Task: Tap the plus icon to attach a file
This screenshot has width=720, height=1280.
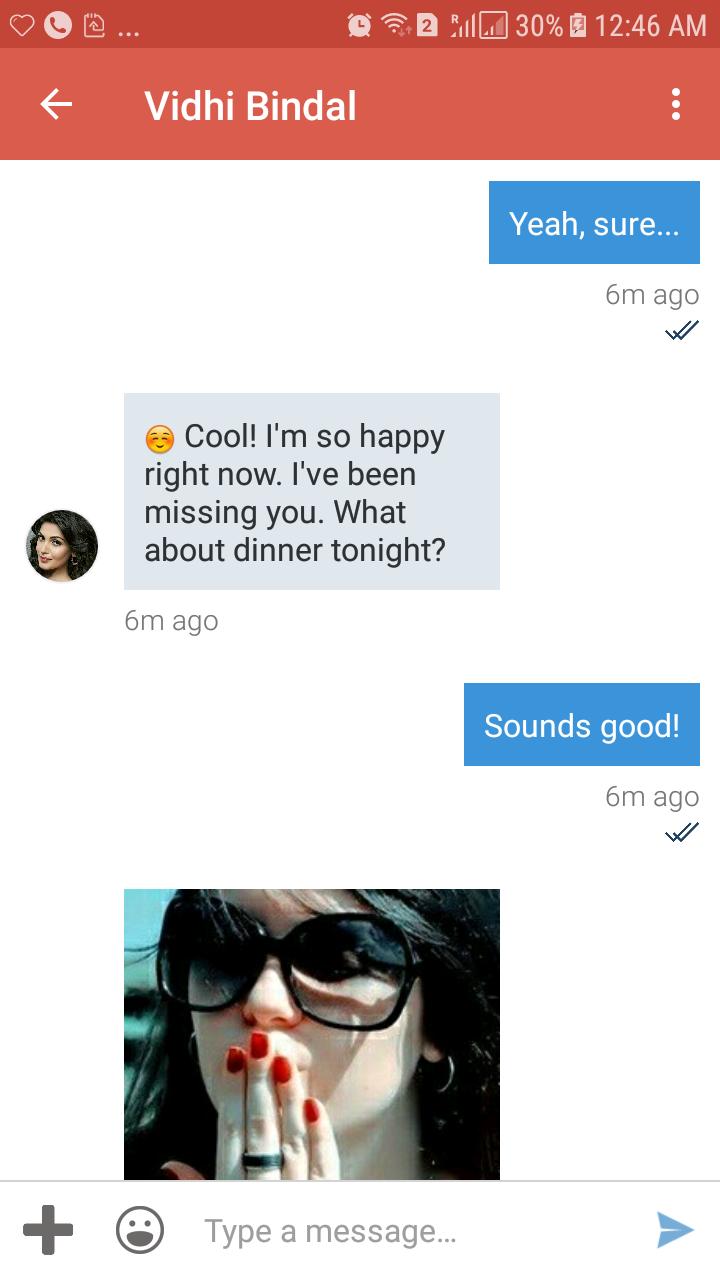Action: [48, 1229]
